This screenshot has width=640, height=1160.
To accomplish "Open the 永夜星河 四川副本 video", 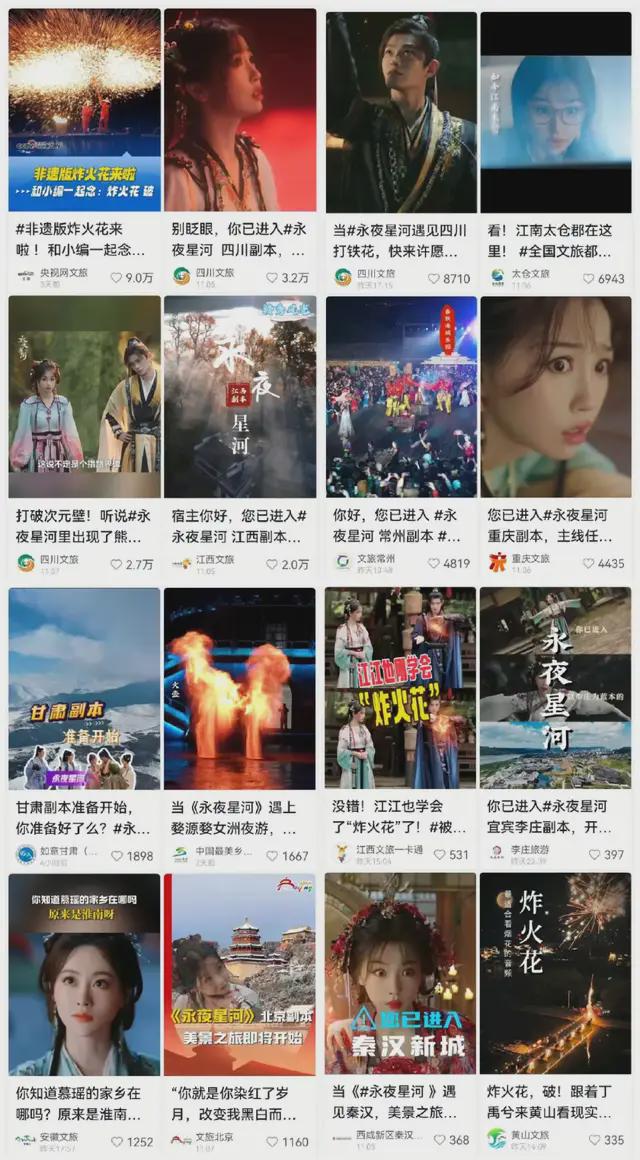I will (x=240, y=110).
